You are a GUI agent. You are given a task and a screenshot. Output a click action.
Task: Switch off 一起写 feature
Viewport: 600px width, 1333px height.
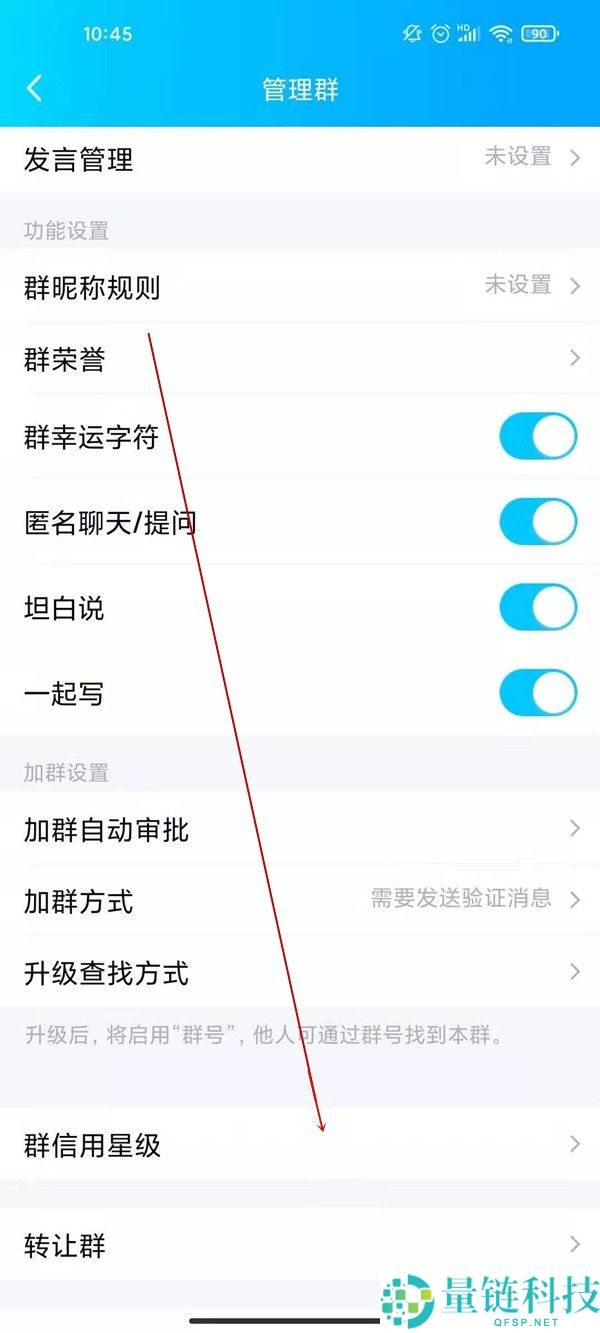pos(538,693)
